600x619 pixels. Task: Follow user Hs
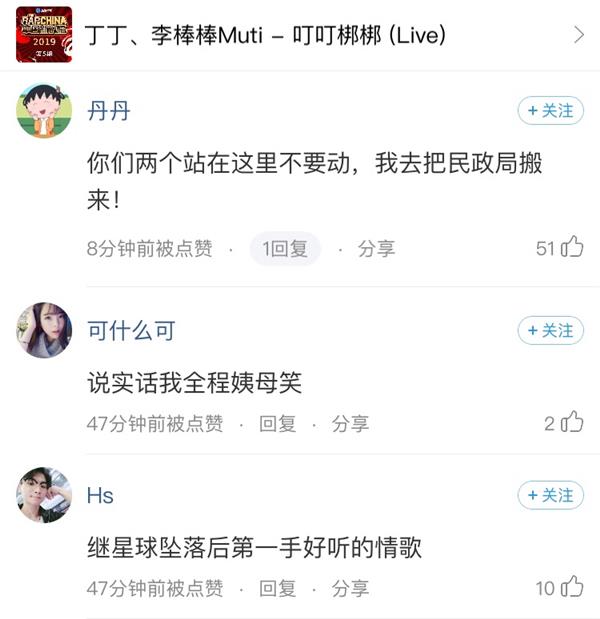click(550, 495)
